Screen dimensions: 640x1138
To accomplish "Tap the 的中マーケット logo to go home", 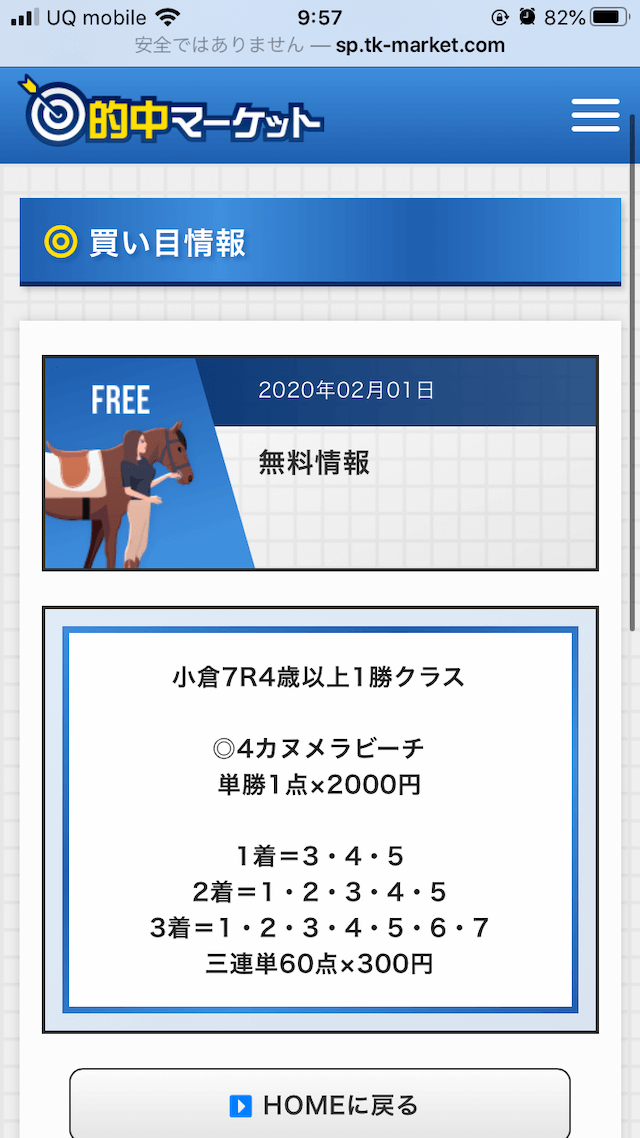I will tap(171, 112).
